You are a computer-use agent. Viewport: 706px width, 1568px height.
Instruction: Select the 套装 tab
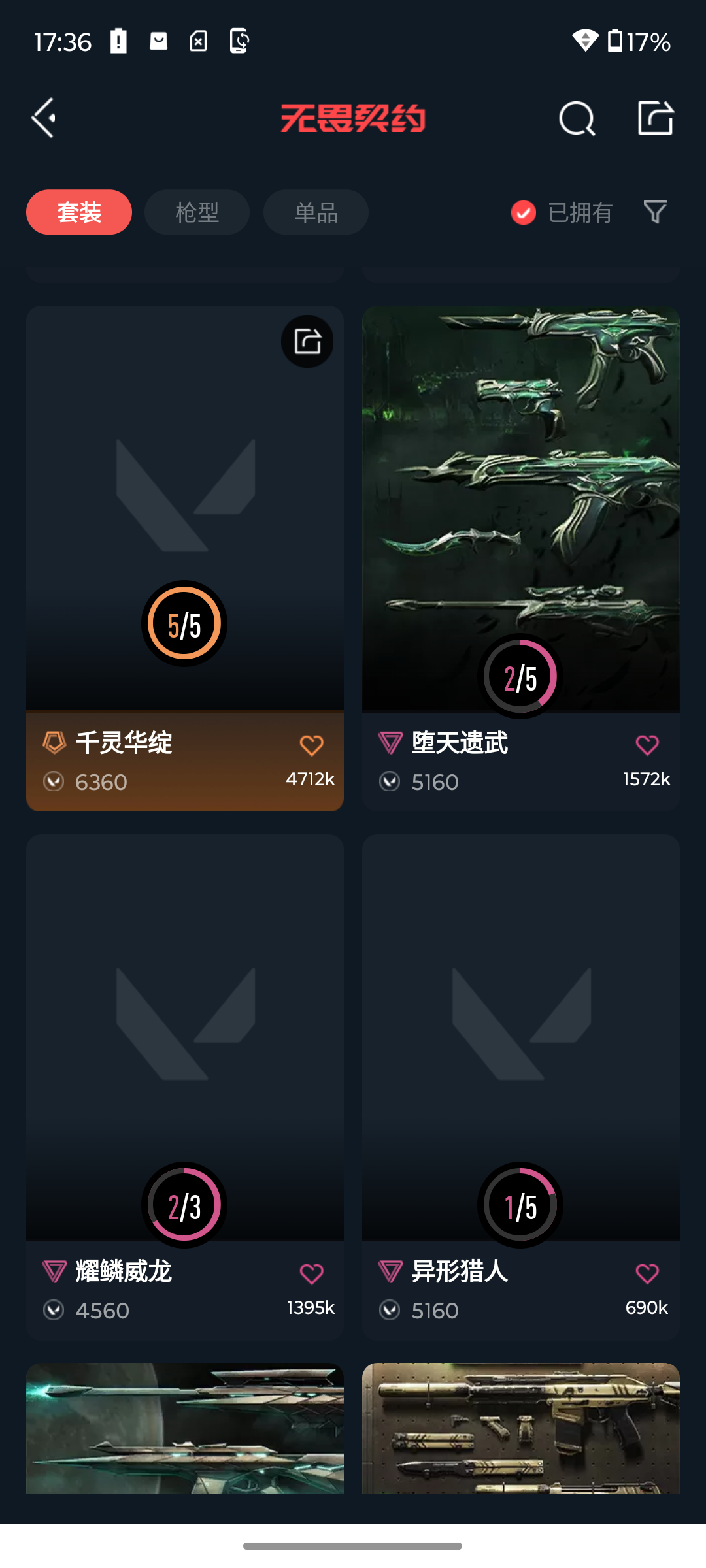79,212
